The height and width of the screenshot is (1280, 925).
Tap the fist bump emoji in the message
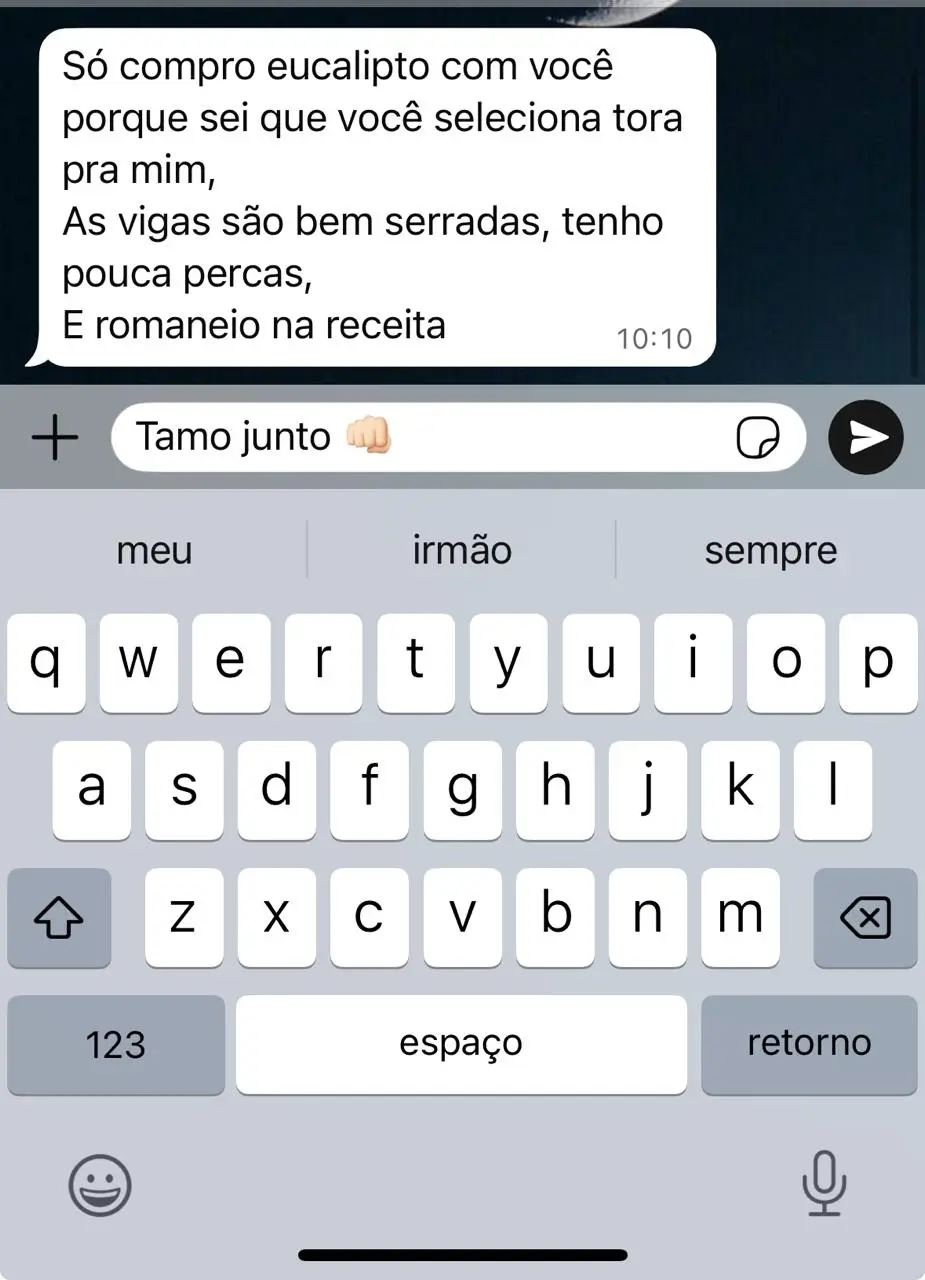(x=368, y=435)
